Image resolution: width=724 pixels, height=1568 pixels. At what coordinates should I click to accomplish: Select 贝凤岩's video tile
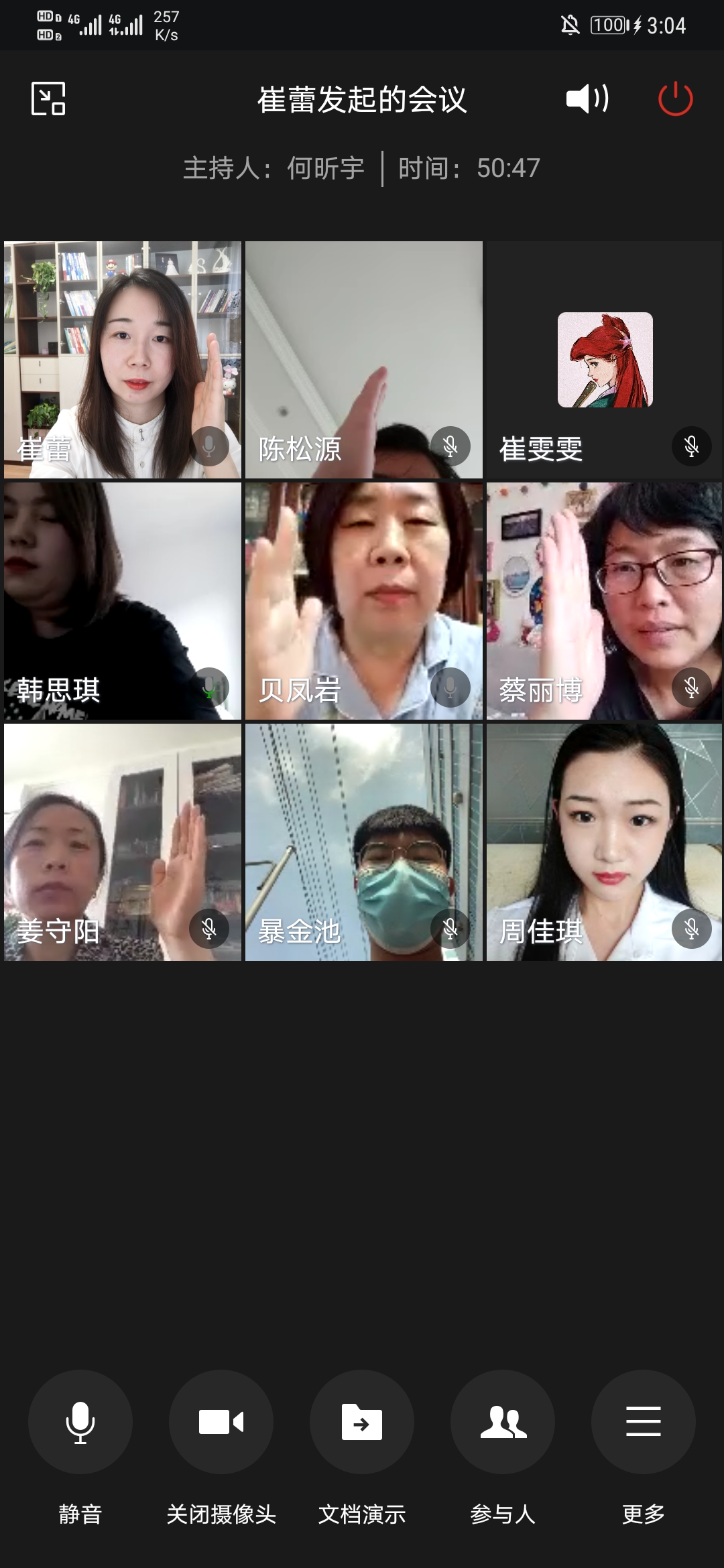tap(364, 601)
